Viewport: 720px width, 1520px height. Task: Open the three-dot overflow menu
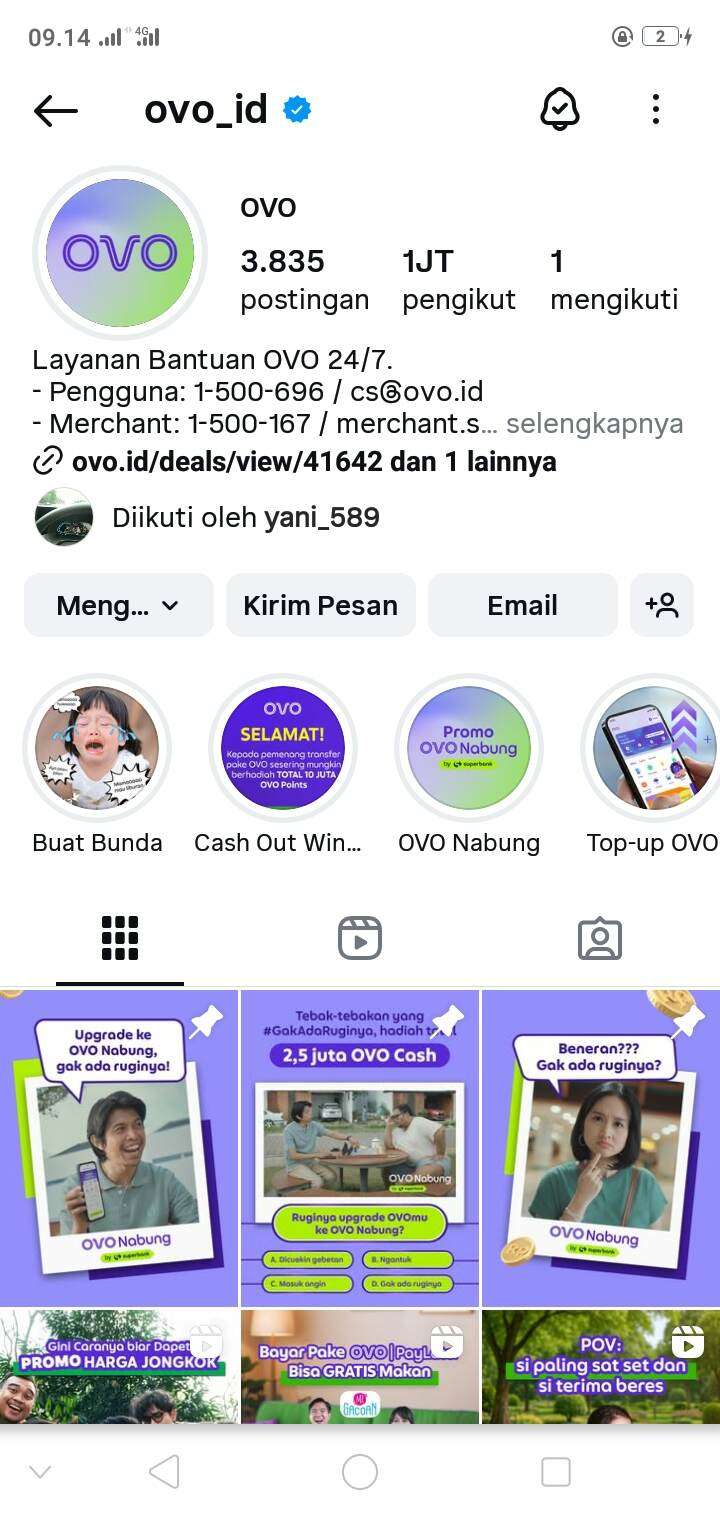pos(655,109)
